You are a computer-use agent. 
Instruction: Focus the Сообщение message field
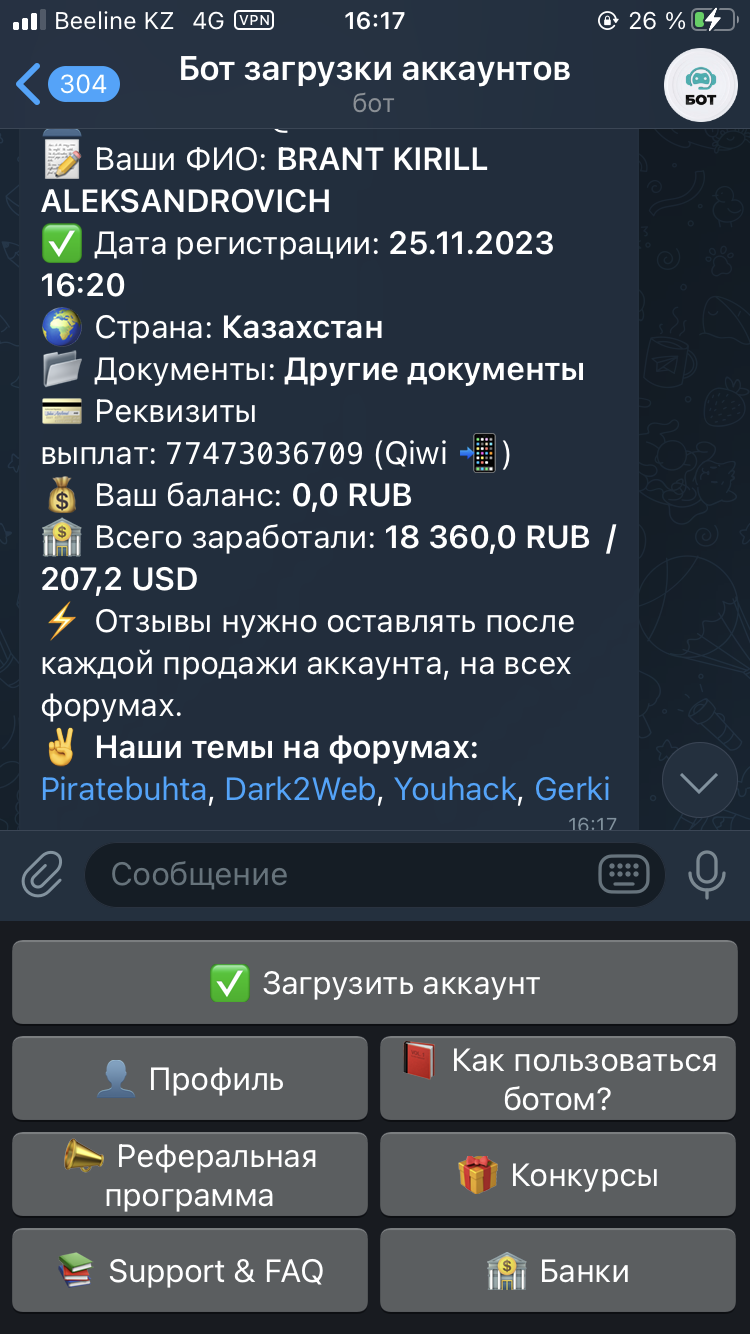tap(340, 874)
